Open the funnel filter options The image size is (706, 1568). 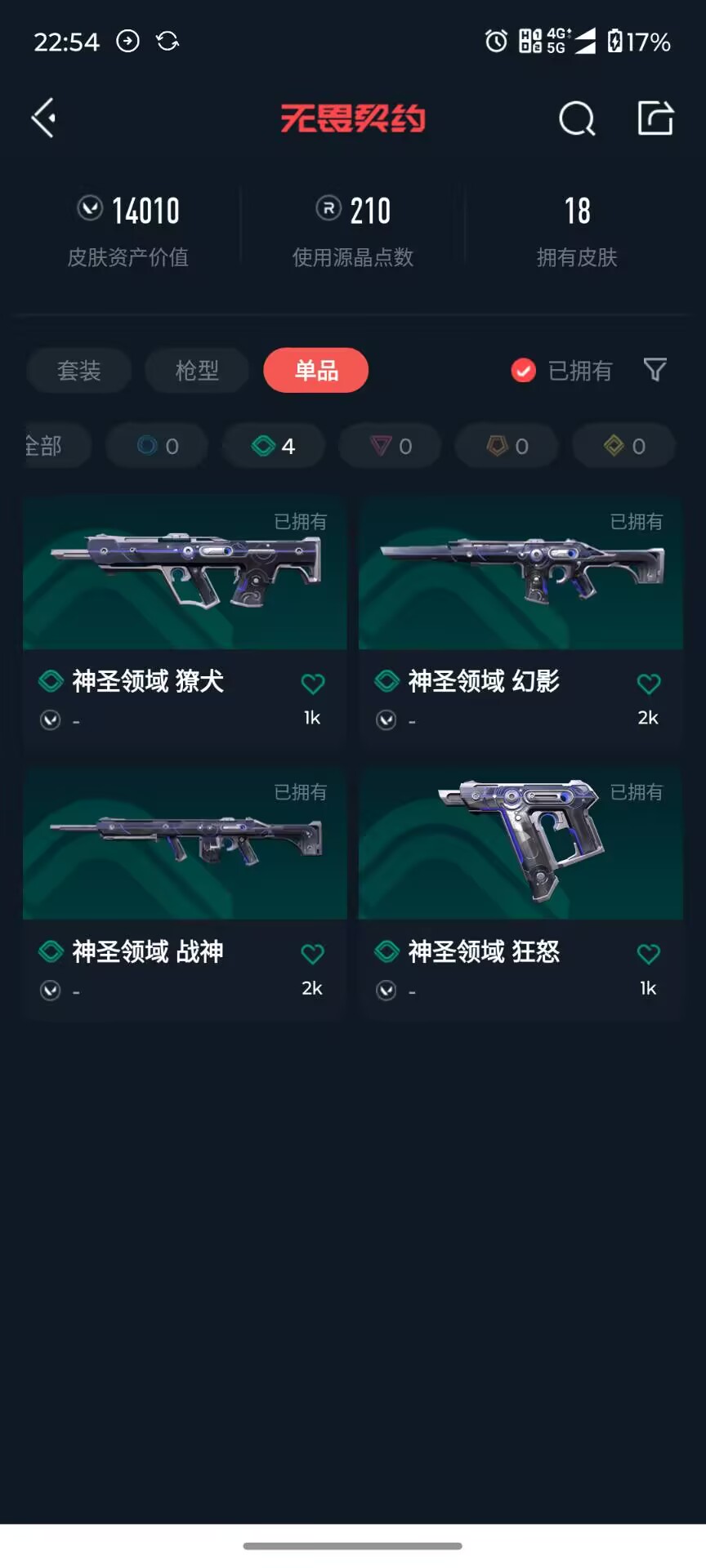[x=655, y=370]
